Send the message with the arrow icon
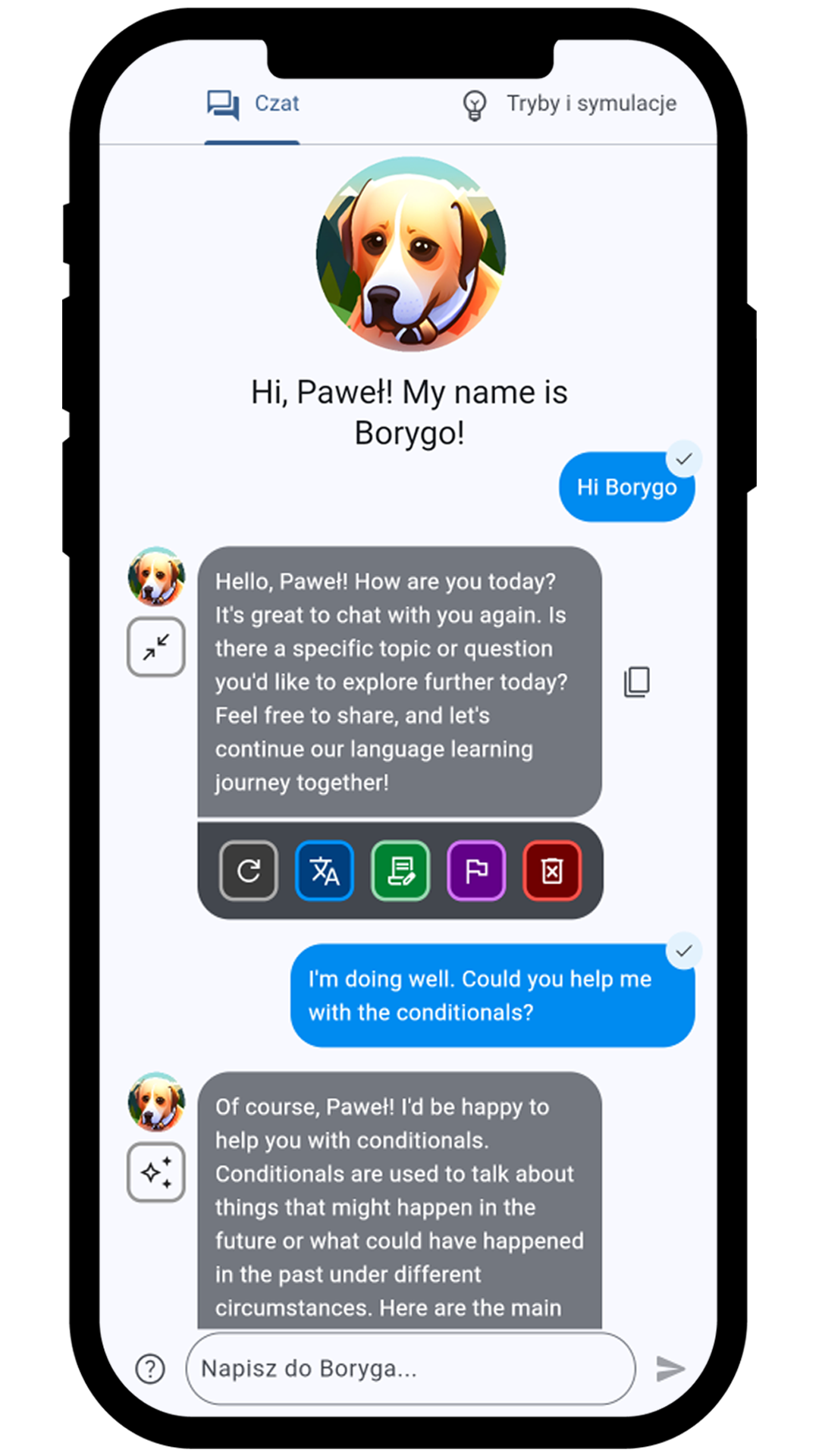 coord(670,1369)
